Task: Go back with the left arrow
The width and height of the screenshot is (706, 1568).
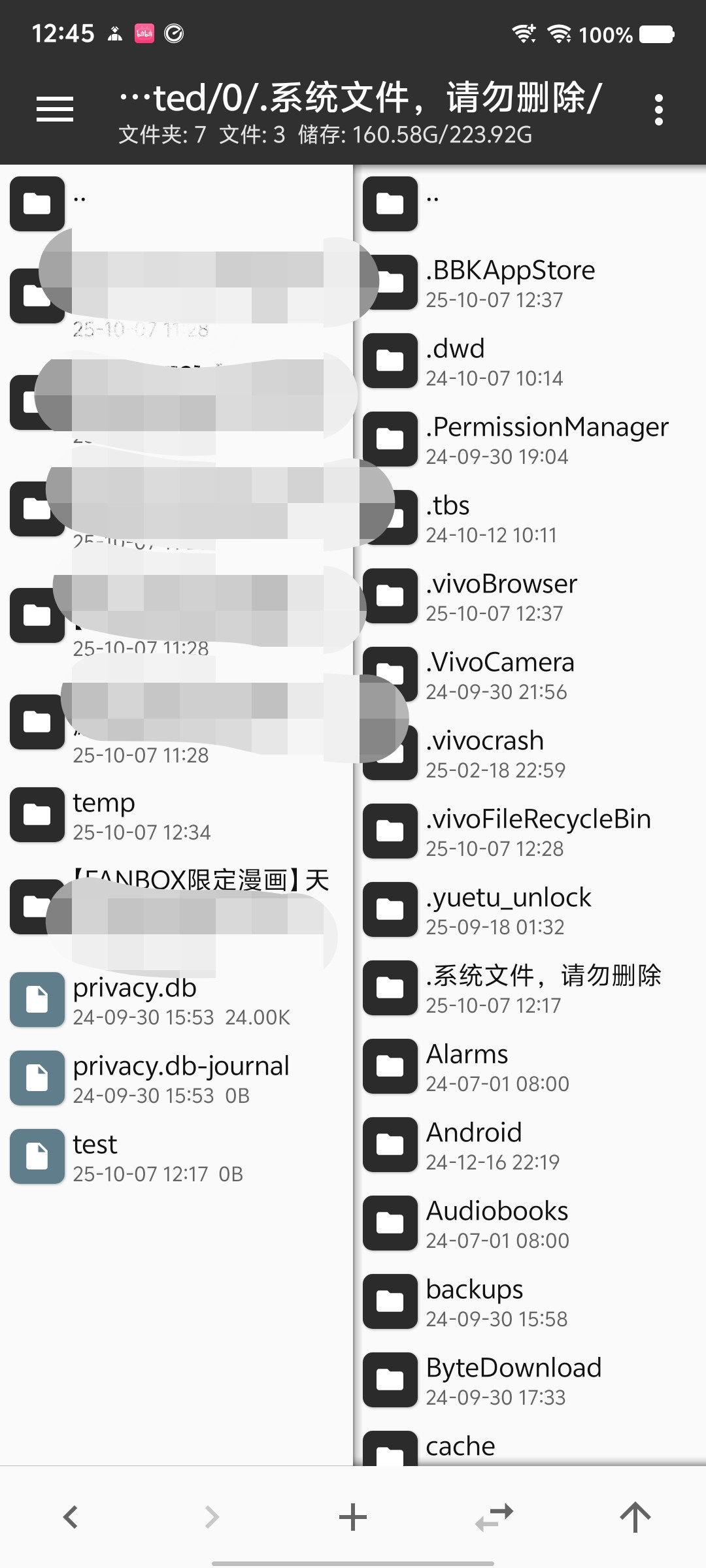Action: (x=71, y=1516)
